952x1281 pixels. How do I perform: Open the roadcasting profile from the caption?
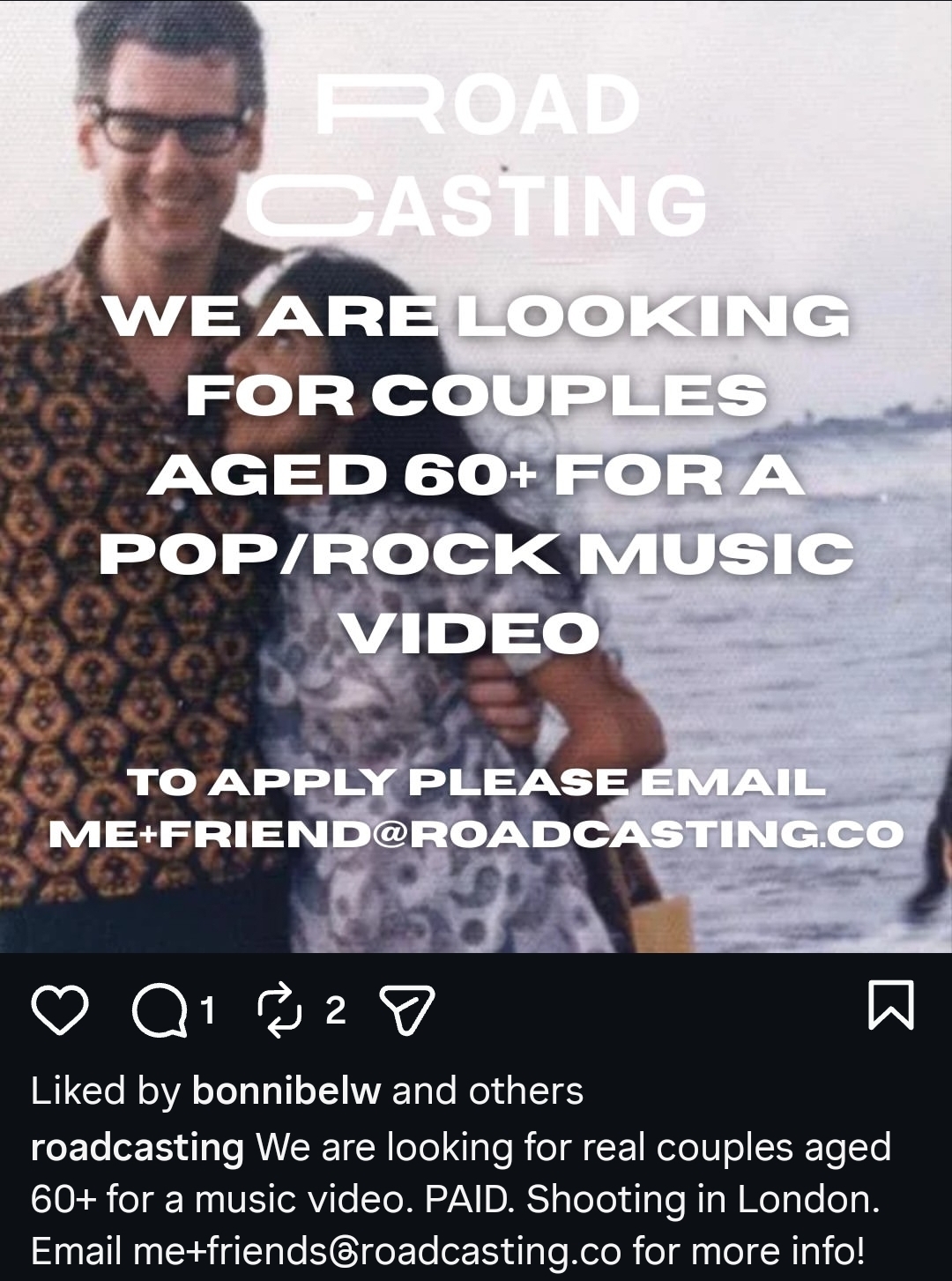[x=137, y=1148]
